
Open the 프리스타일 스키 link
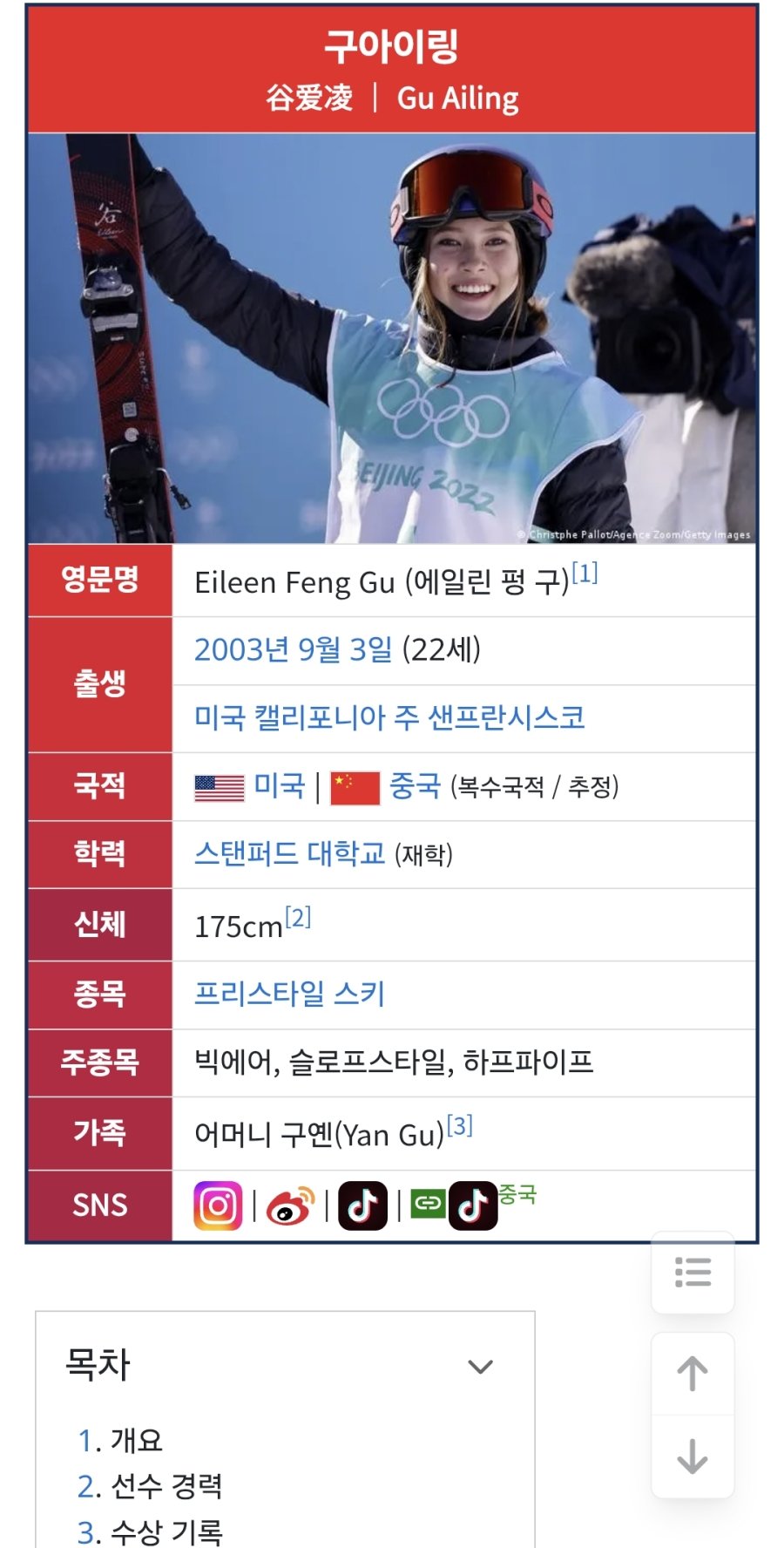[289, 994]
